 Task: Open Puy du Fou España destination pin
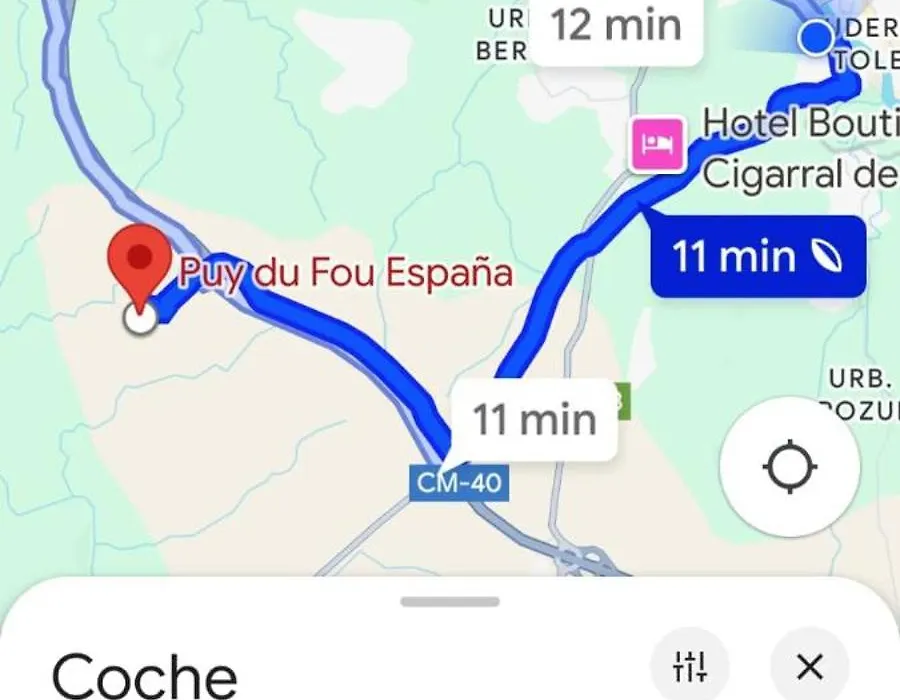[x=141, y=260]
